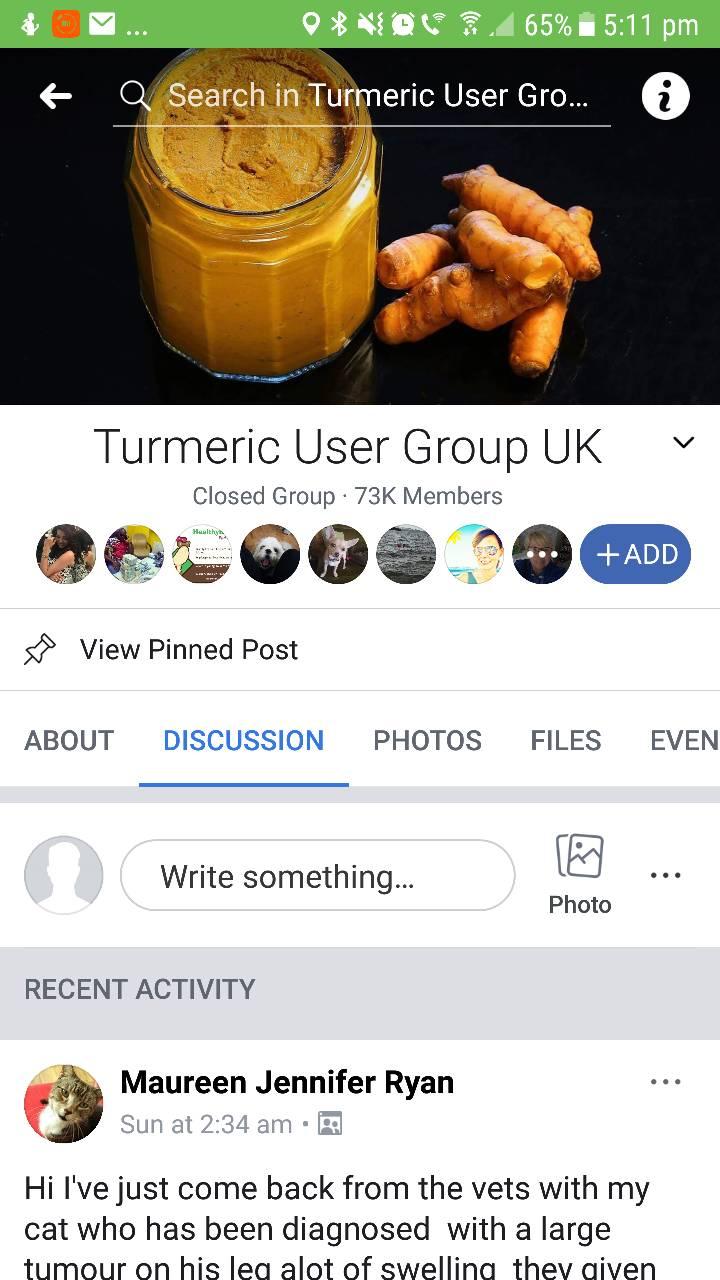Add a Photo to a post
Viewport: 720px width, 1280px height.
coord(579,875)
